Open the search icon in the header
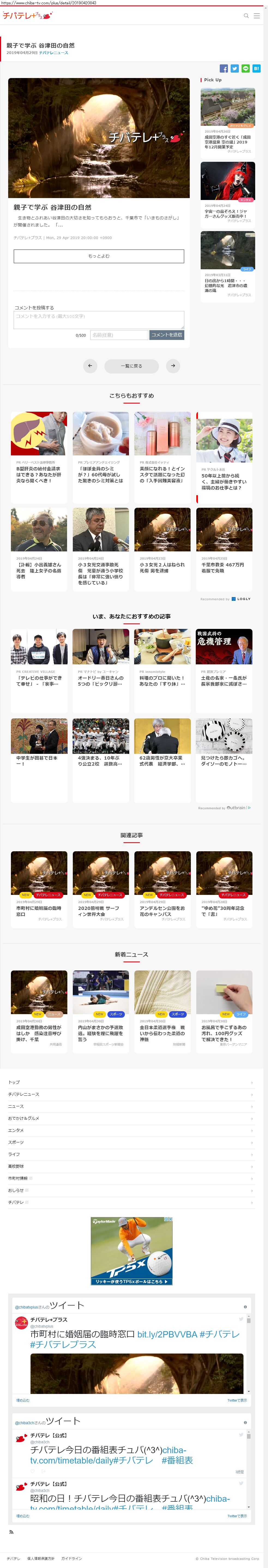The image size is (268, 1568). pyautogui.click(x=246, y=16)
